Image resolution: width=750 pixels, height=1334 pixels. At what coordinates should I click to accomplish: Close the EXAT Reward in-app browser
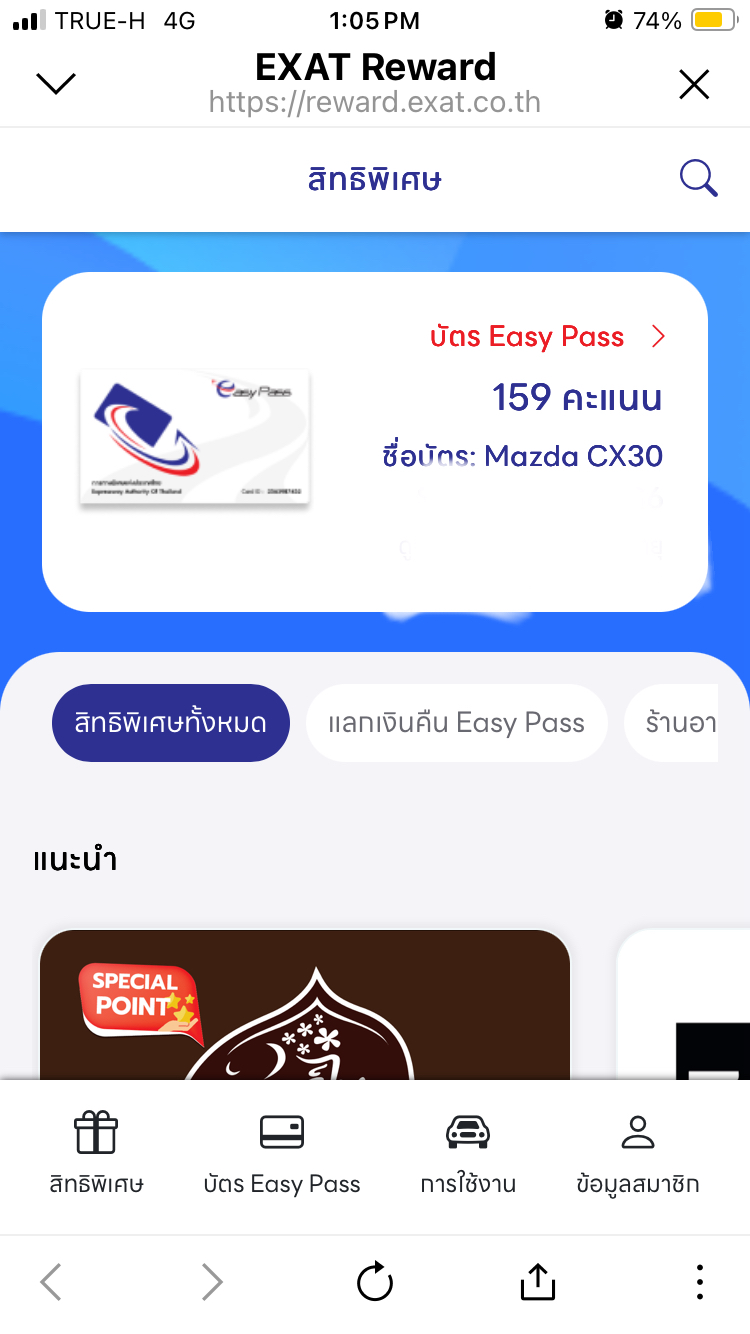(694, 85)
